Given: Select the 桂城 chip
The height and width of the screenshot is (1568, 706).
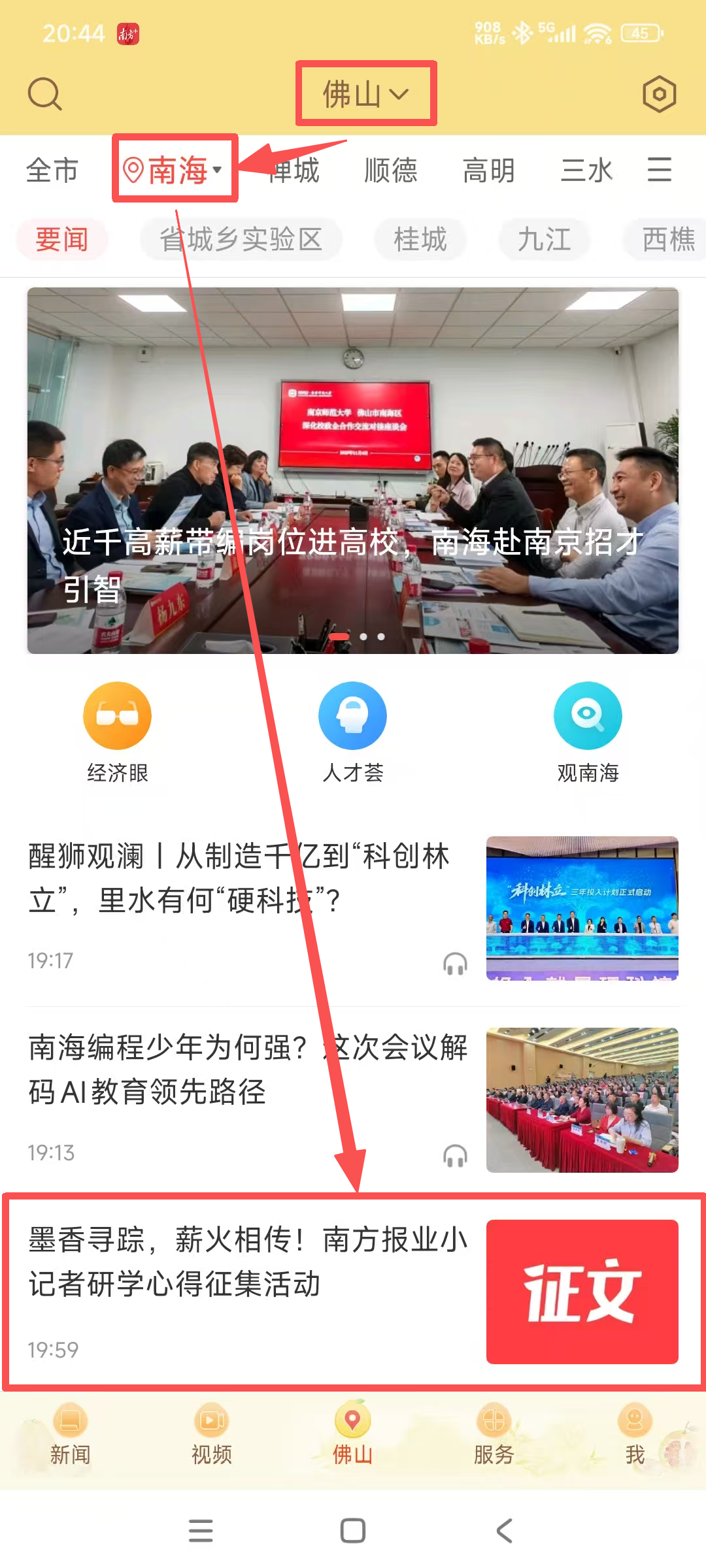Looking at the screenshot, I should (x=420, y=240).
